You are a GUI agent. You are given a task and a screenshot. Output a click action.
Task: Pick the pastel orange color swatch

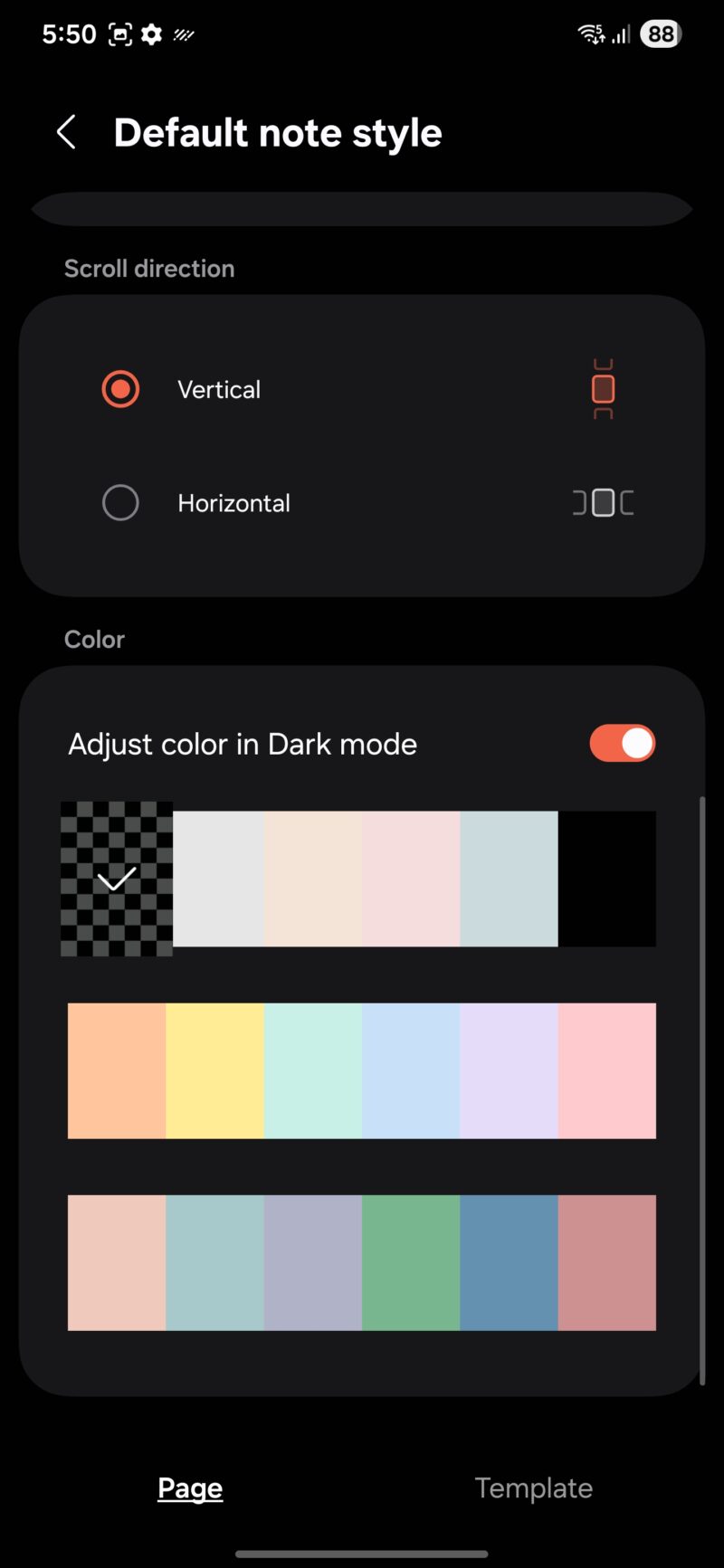click(x=117, y=1070)
